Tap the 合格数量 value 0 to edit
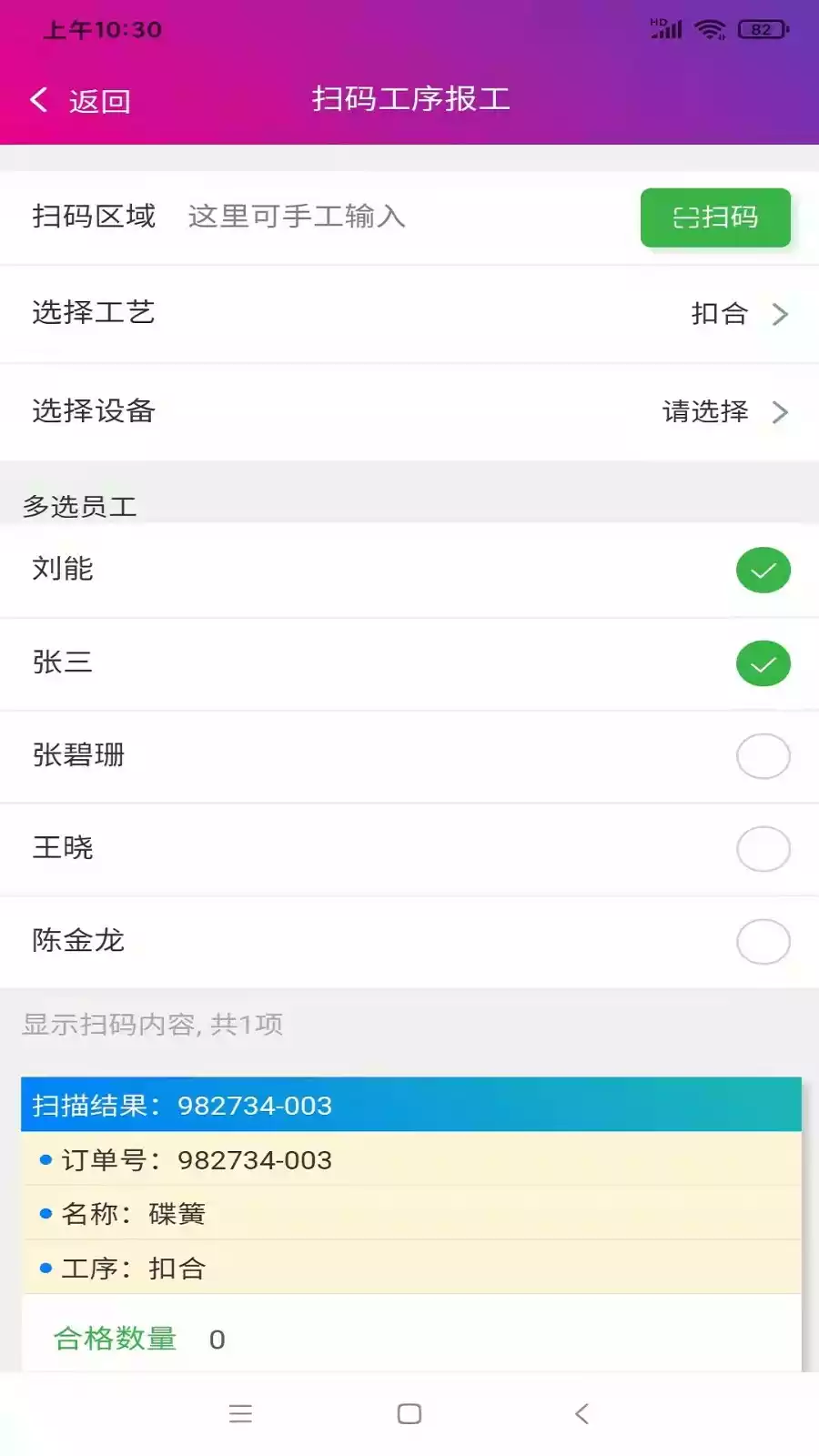This screenshot has height=1456, width=819. (217, 1339)
